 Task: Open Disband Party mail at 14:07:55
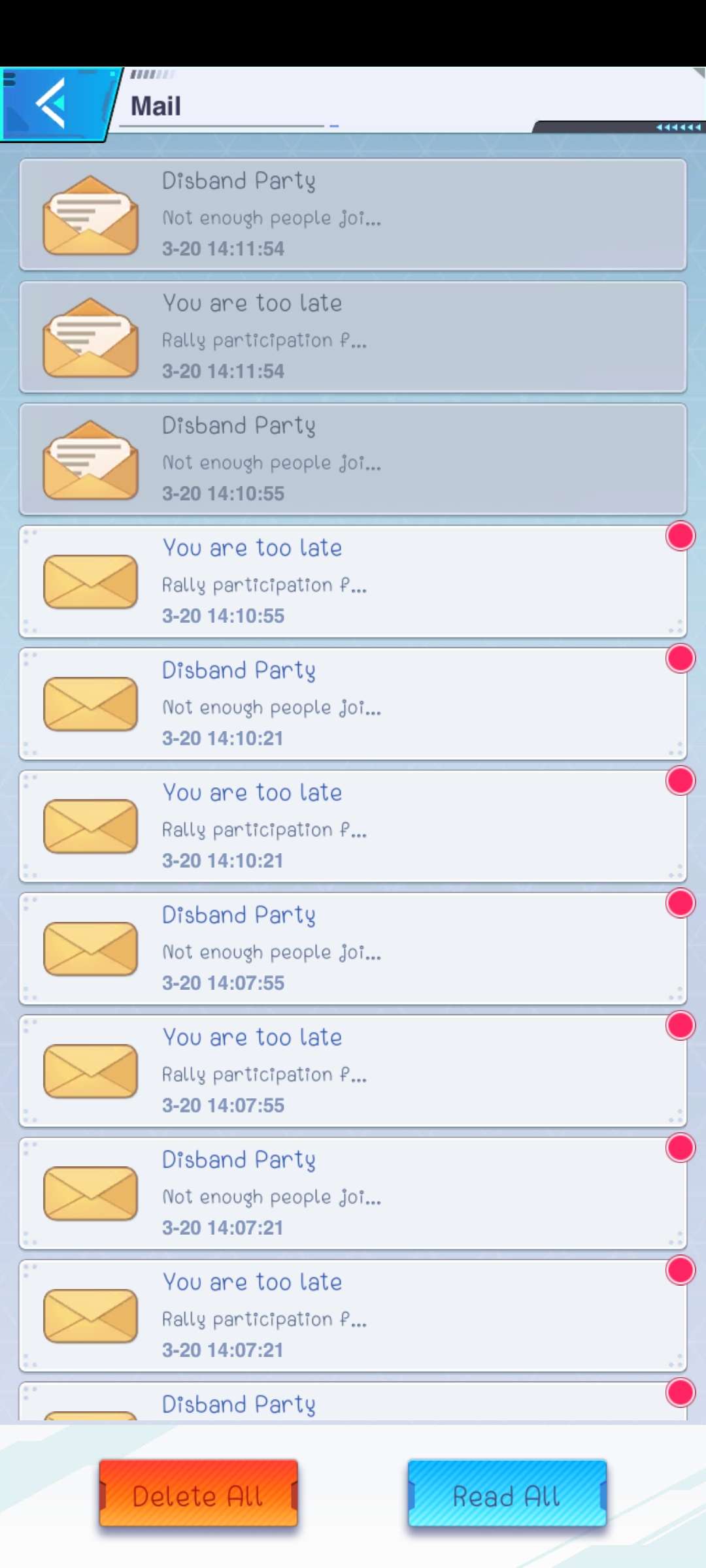353,948
